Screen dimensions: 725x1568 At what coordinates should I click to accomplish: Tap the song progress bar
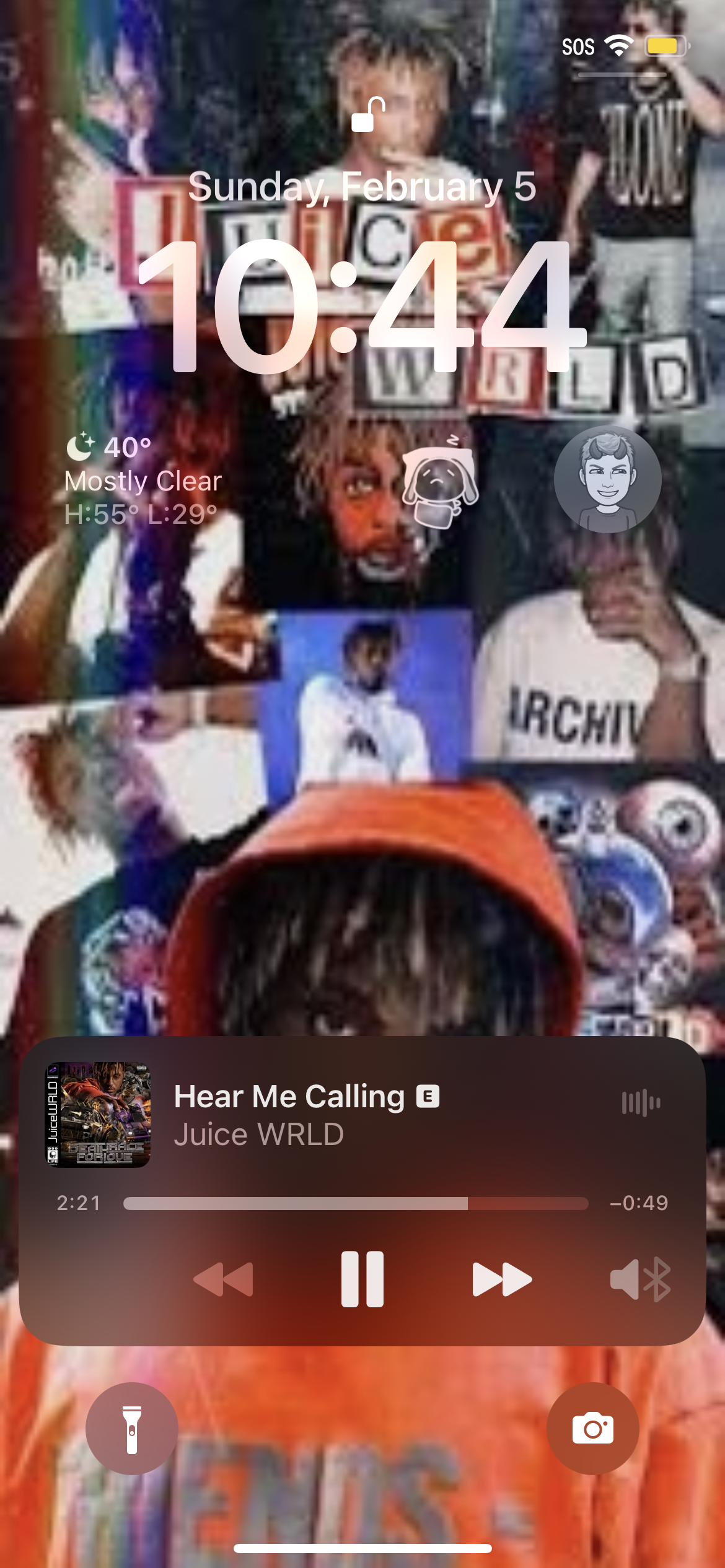coord(356,1203)
